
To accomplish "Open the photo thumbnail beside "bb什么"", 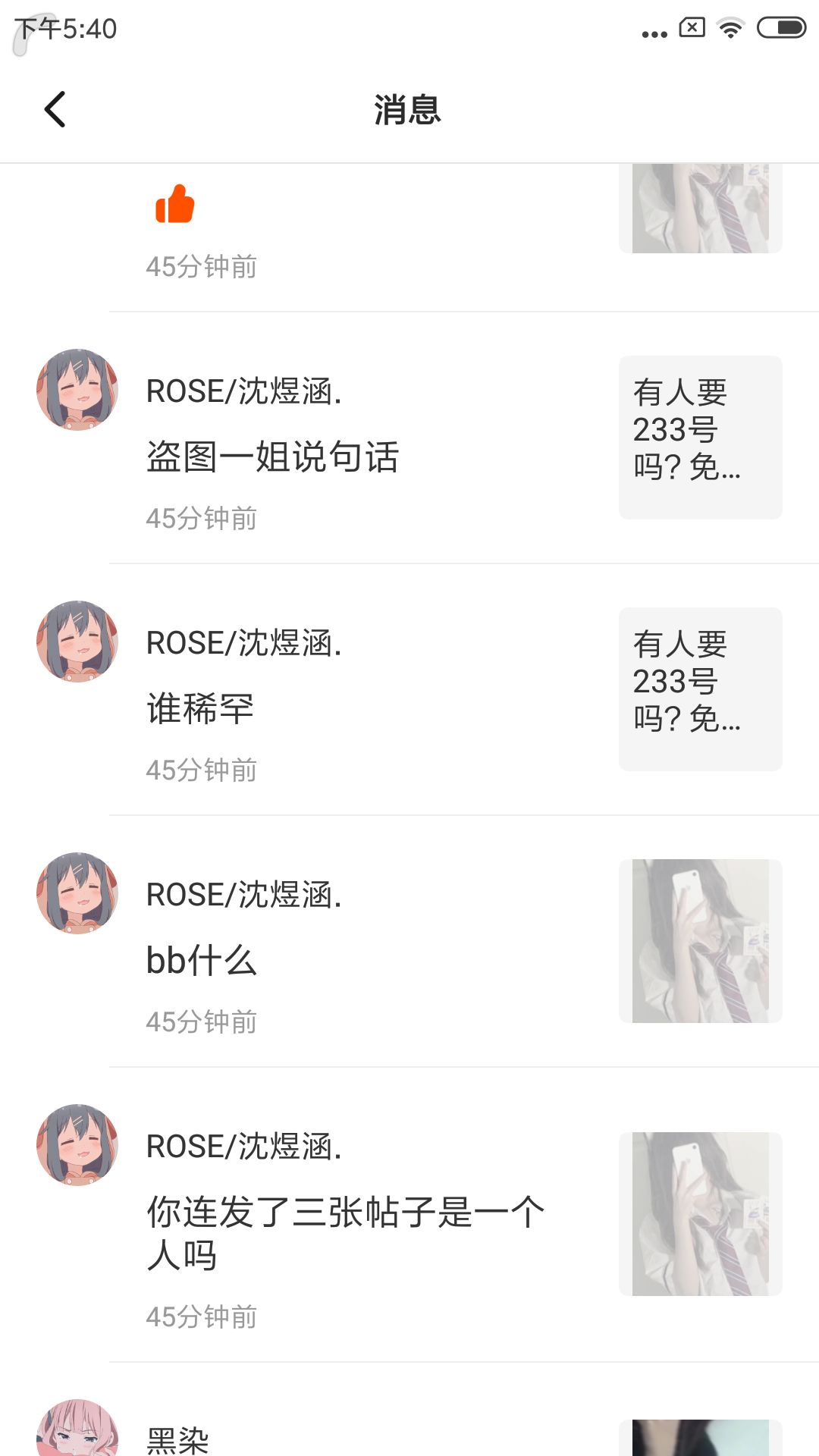I will [700, 941].
